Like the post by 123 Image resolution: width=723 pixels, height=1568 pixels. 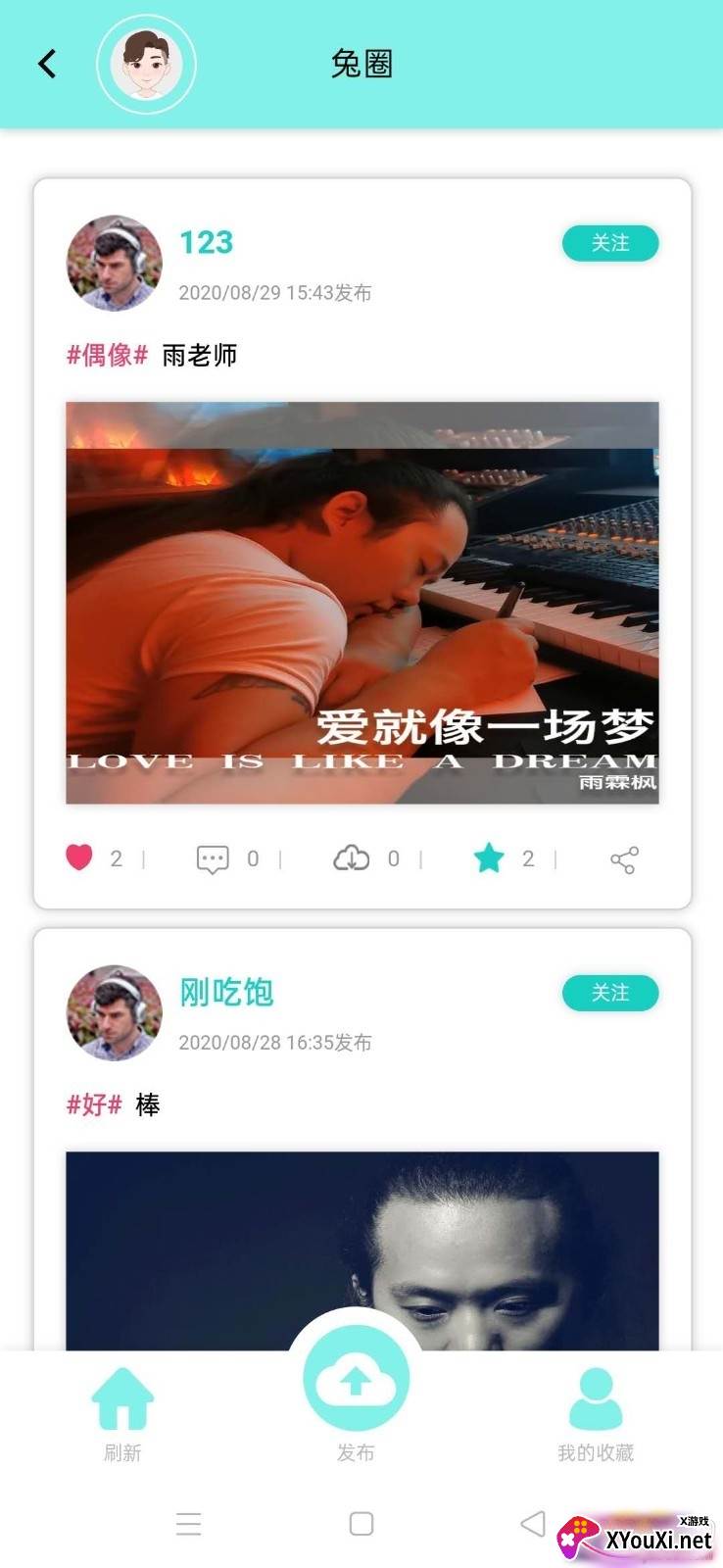79,857
